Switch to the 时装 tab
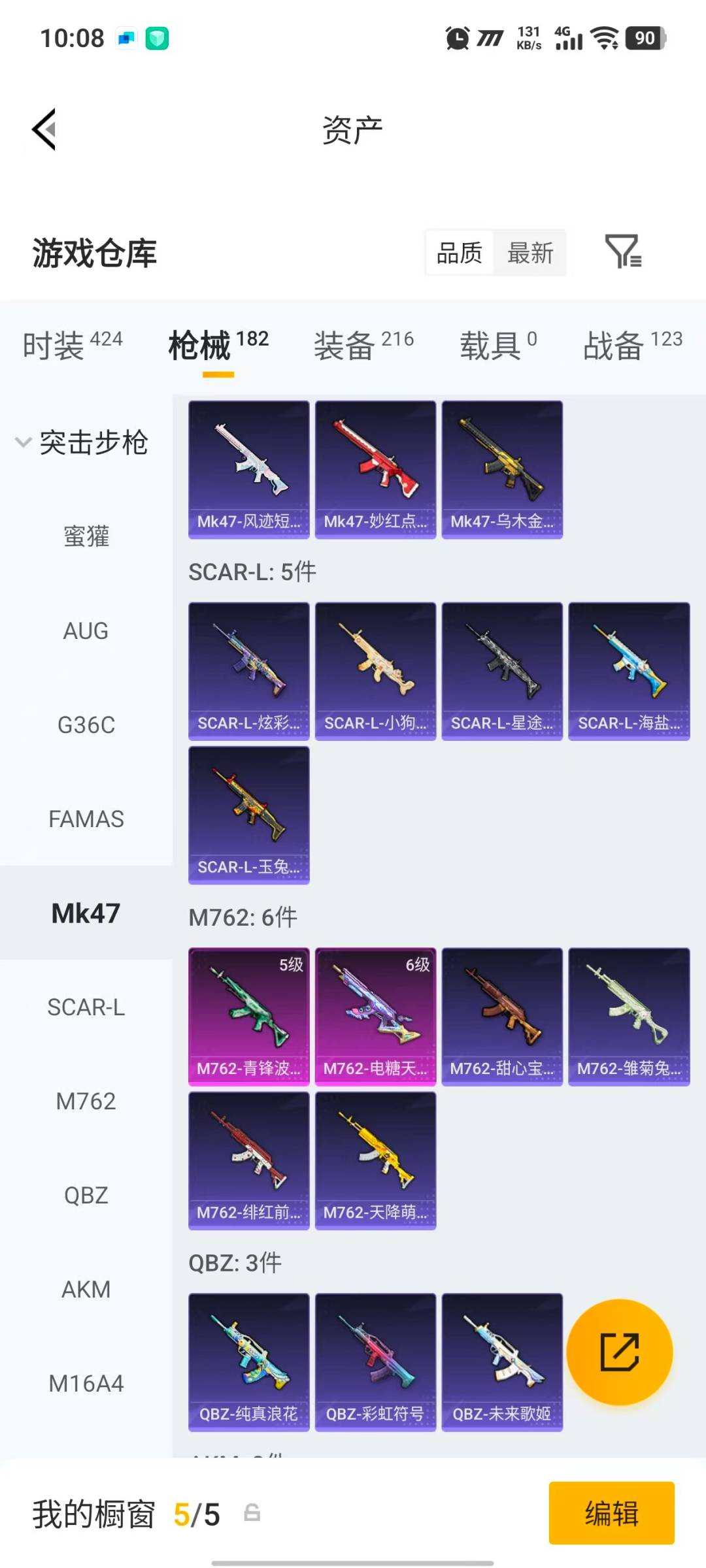The image size is (706, 1568). click(72, 345)
